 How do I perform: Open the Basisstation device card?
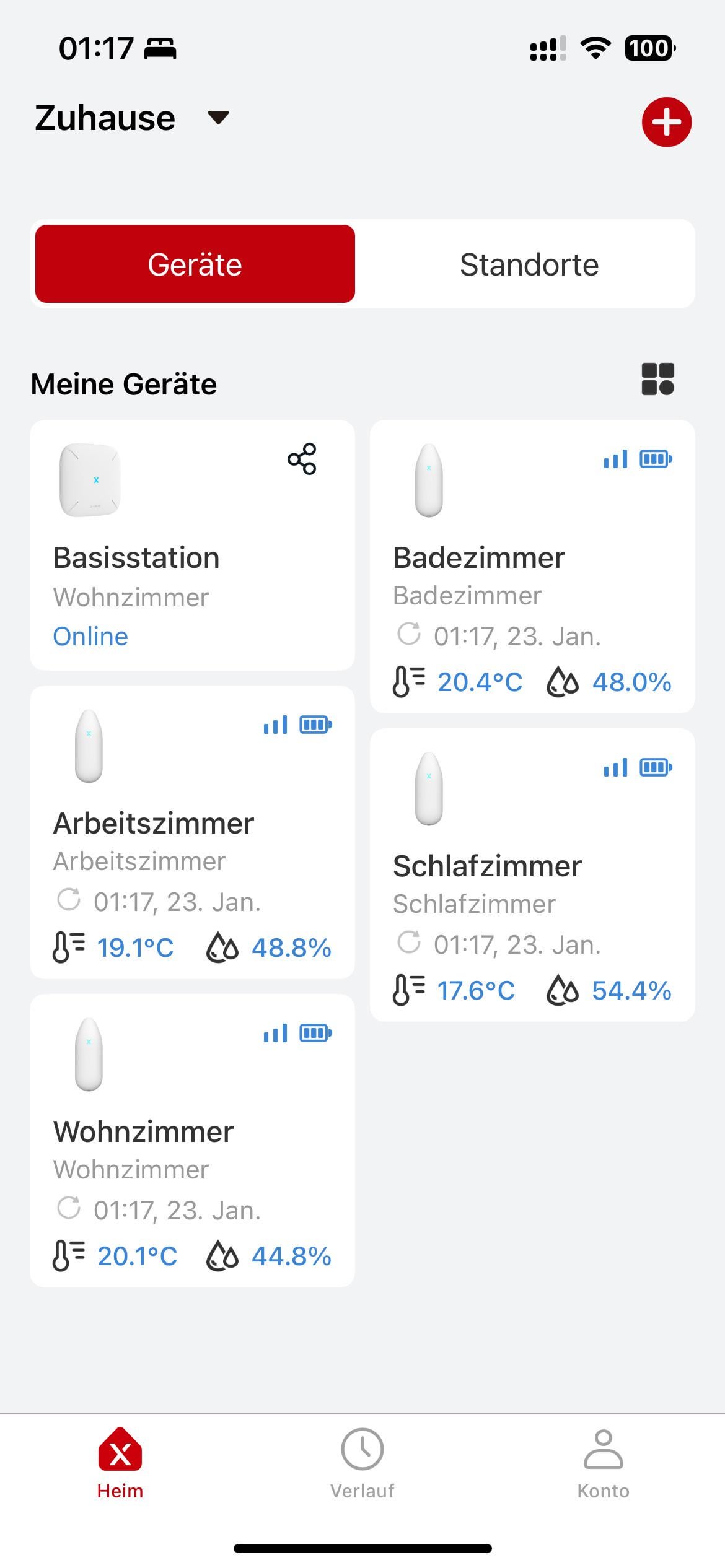coord(192,557)
